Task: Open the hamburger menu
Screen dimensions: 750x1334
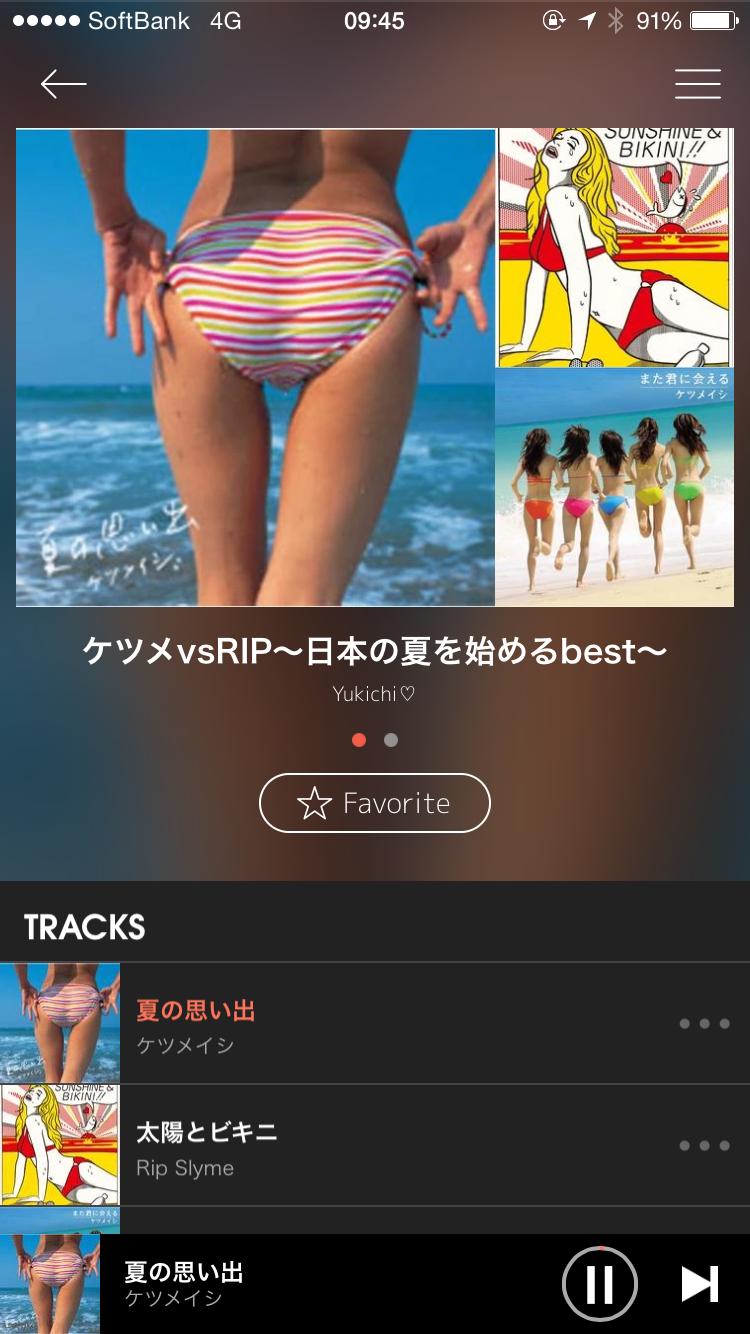Action: (x=697, y=83)
